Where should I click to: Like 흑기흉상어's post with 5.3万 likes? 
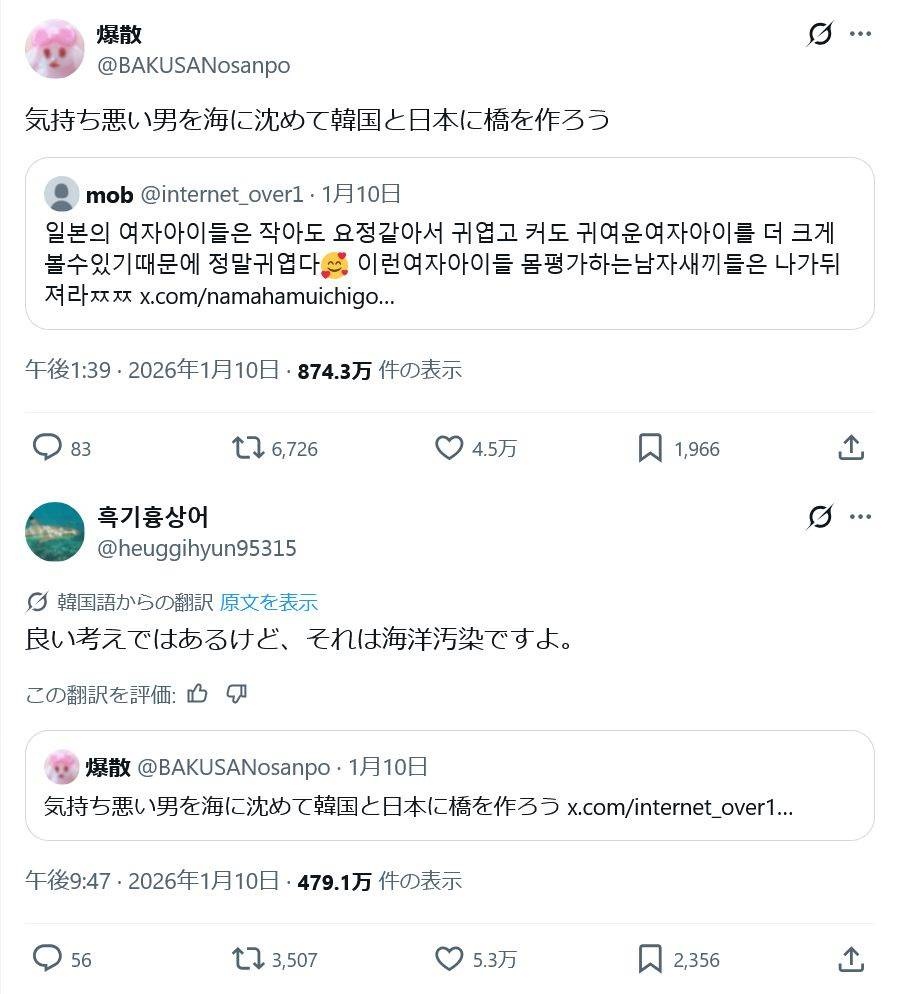pos(449,959)
